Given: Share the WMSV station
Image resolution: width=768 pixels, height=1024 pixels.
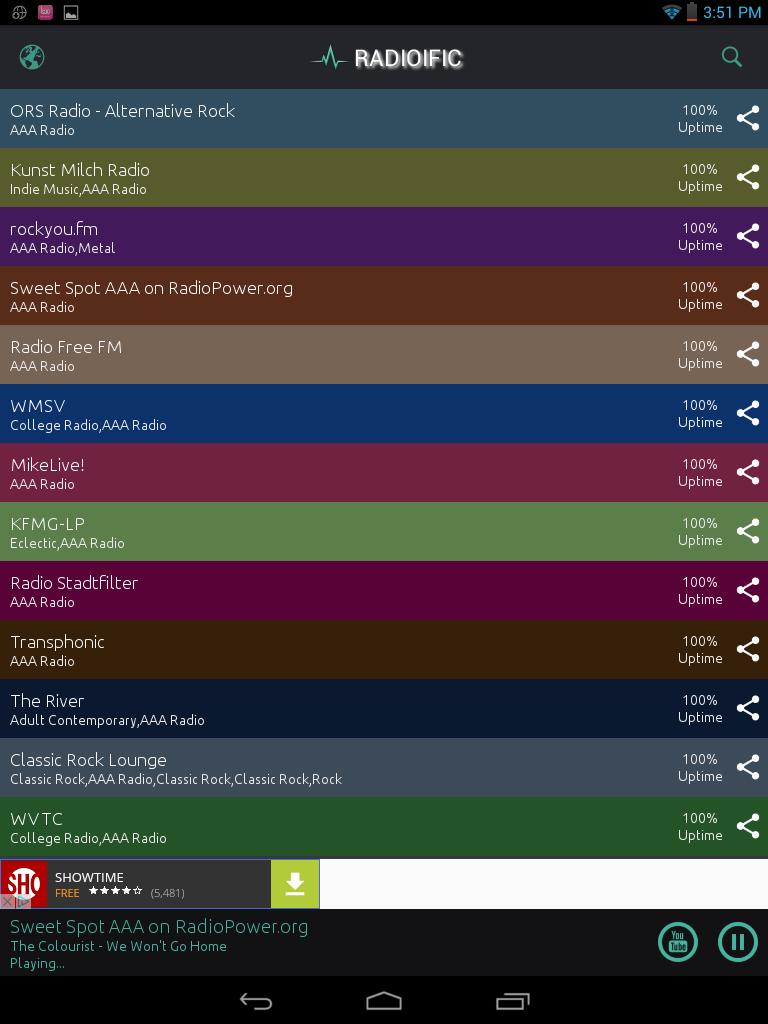Looking at the screenshot, I should (747, 414).
